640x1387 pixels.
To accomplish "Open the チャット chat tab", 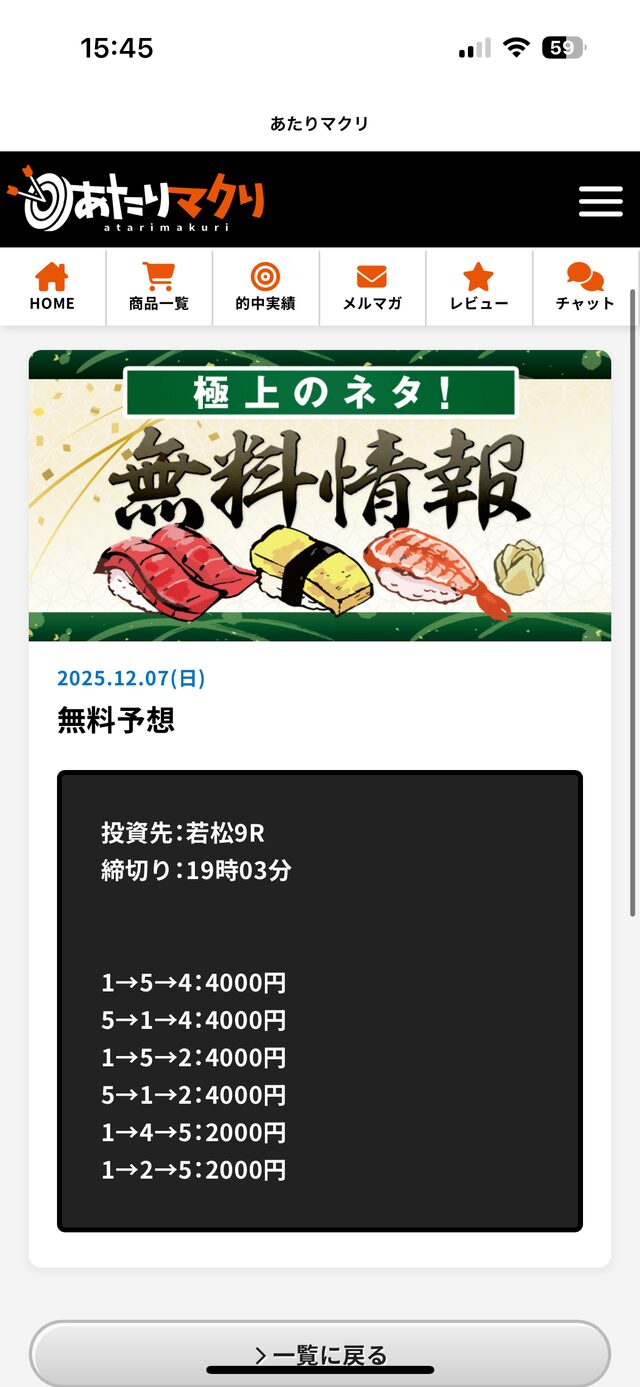I will pos(585,287).
